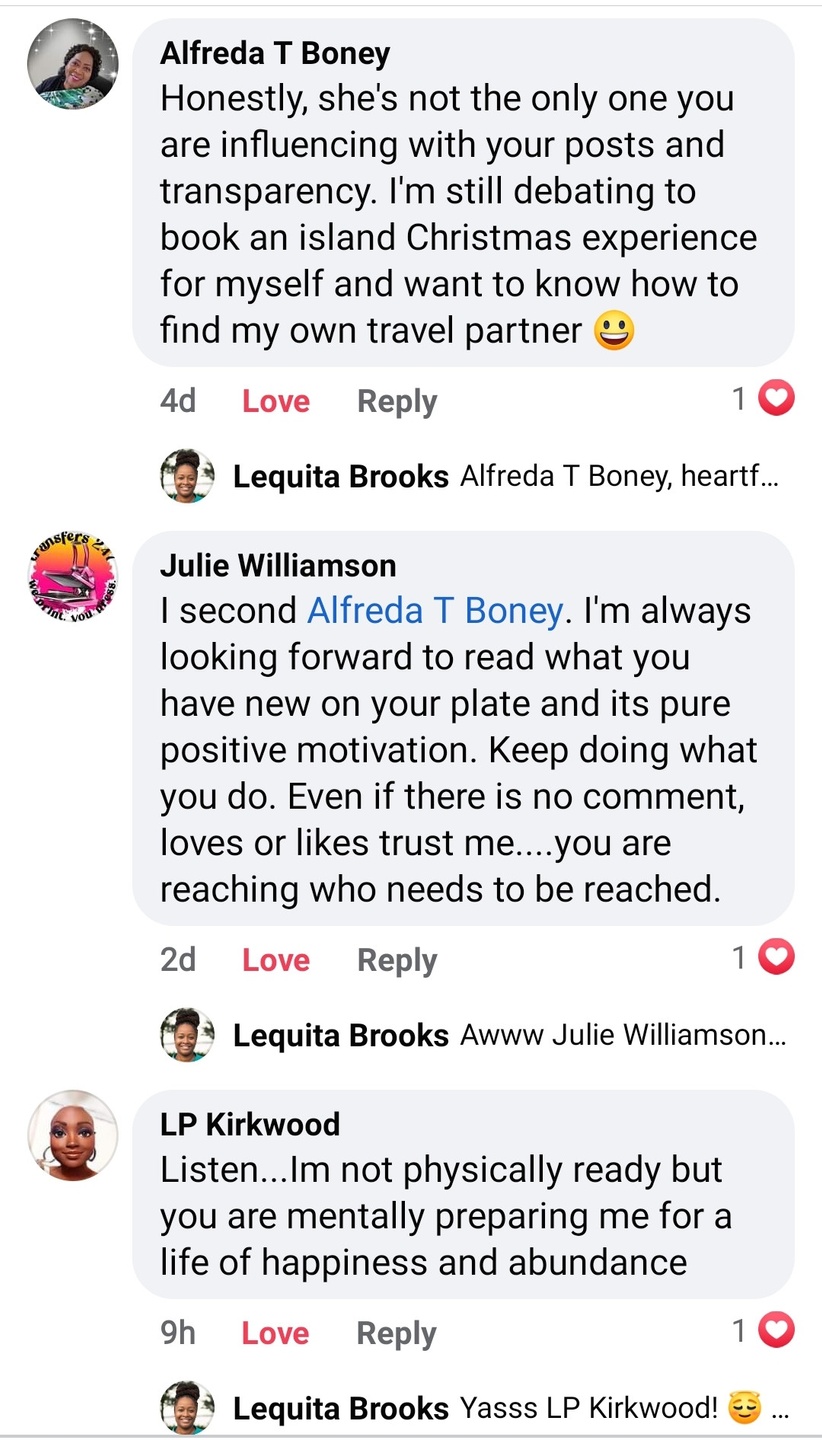The width and height of the screenshot is (822, 1440).
Task: Reply to Julie Williamson's comment
Action: pos(397,960)
